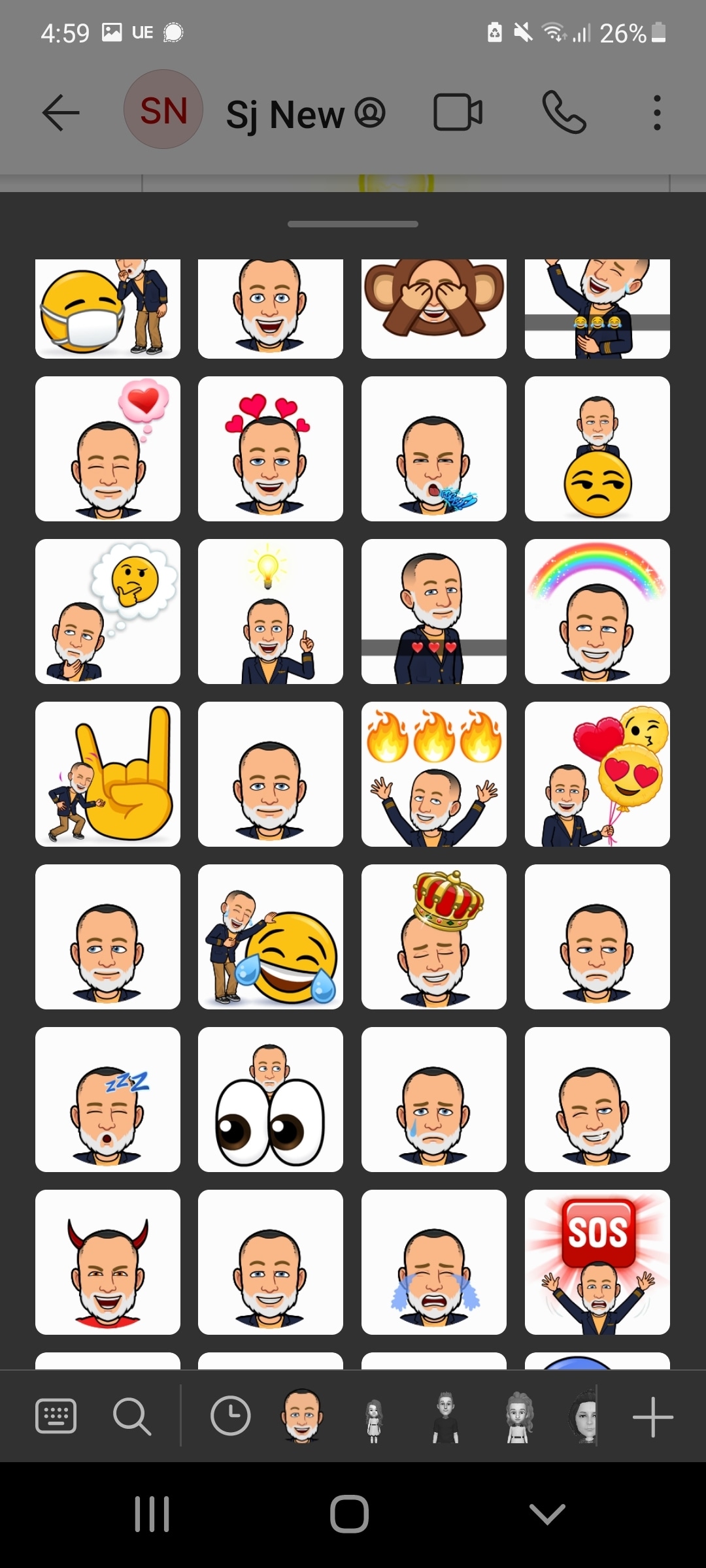Send the monkey covering eyes sticker

coord(434,308)
